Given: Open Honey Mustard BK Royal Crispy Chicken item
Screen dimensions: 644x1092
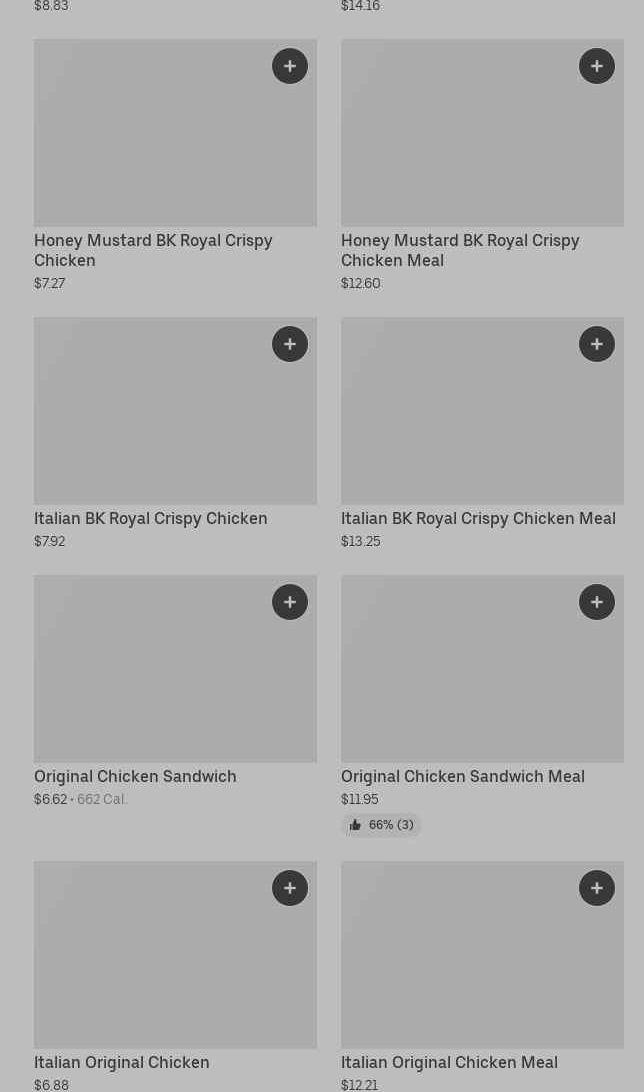Looking at the screenshot, I should (x=175, y=166).
